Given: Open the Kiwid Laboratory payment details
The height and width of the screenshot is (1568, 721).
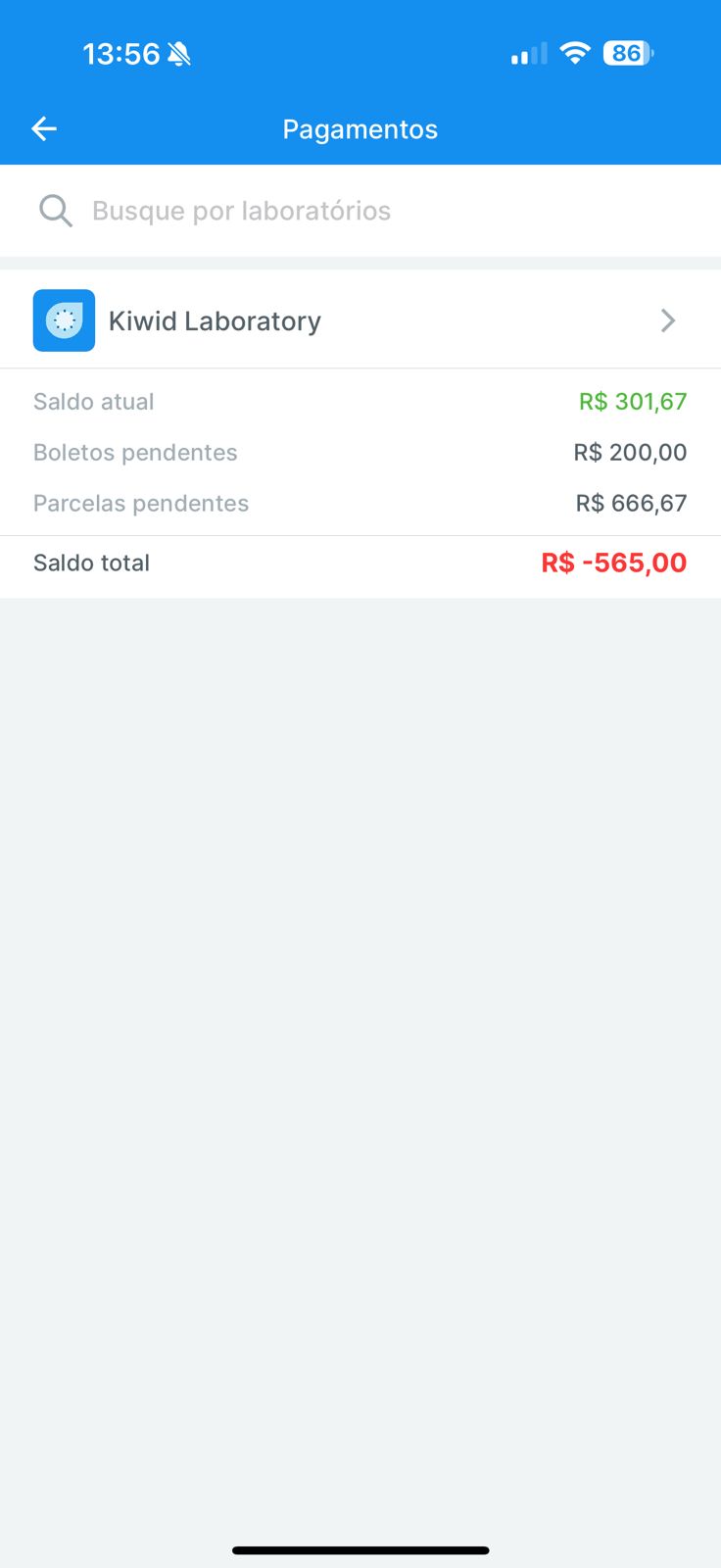Looking at the screenshot, I should point(360,320).
